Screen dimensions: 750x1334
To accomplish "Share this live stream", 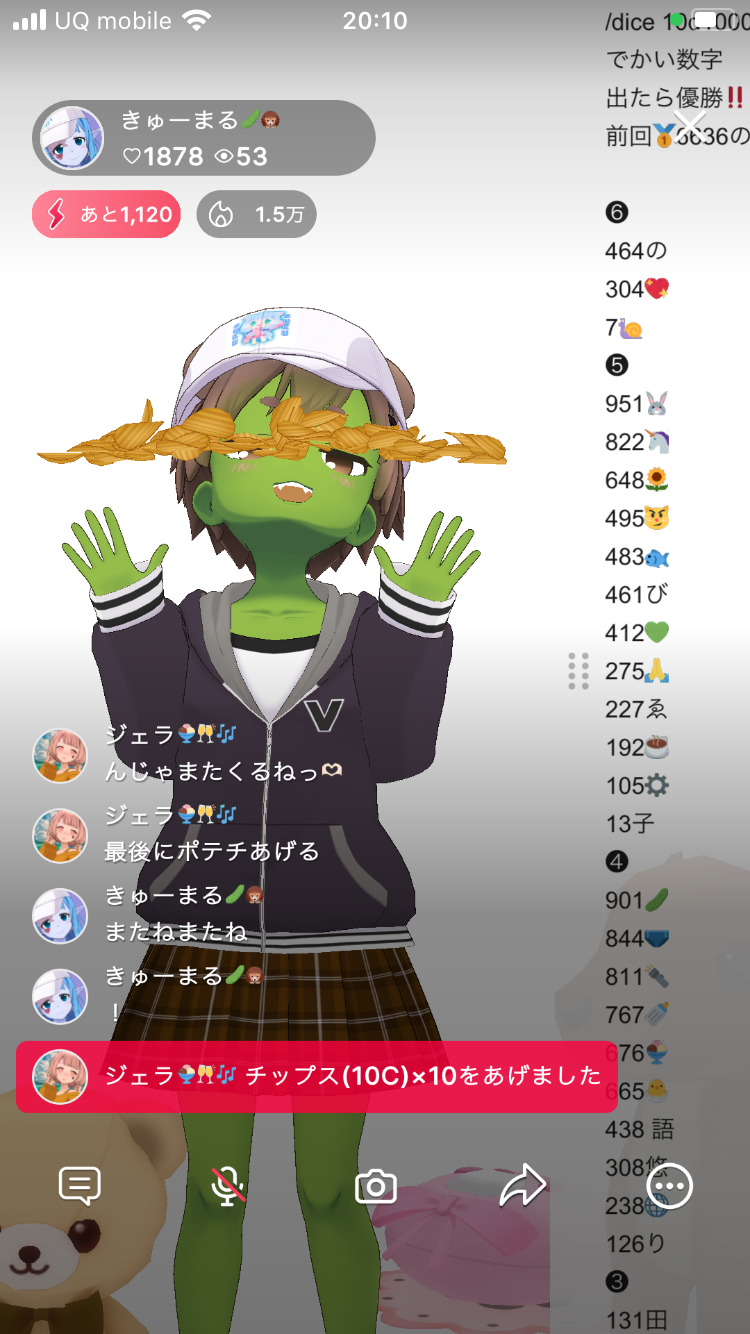I will tap(522, 1186).
